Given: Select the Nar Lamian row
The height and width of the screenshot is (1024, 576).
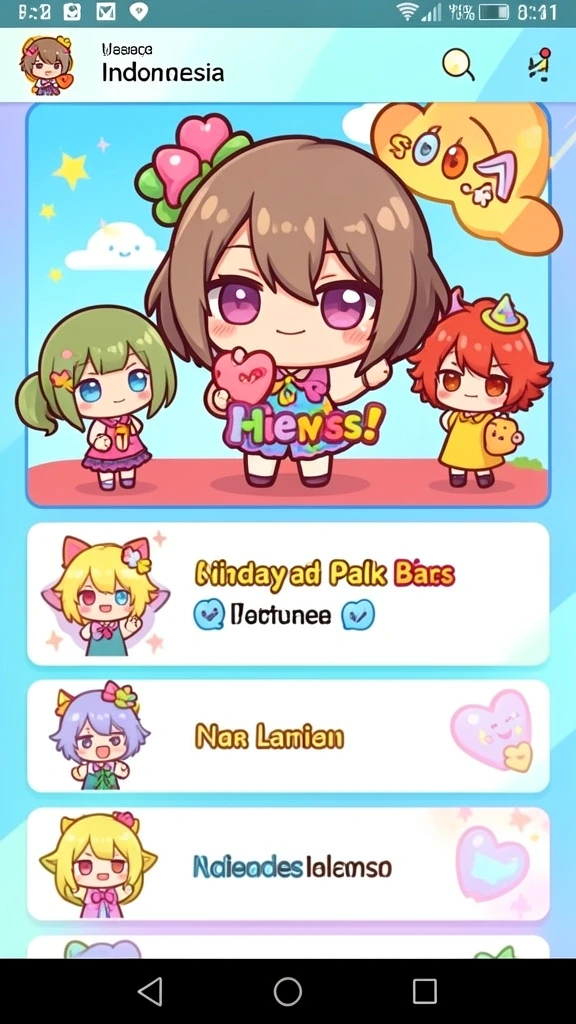Looking at the screenshot, I should (288, 736).
